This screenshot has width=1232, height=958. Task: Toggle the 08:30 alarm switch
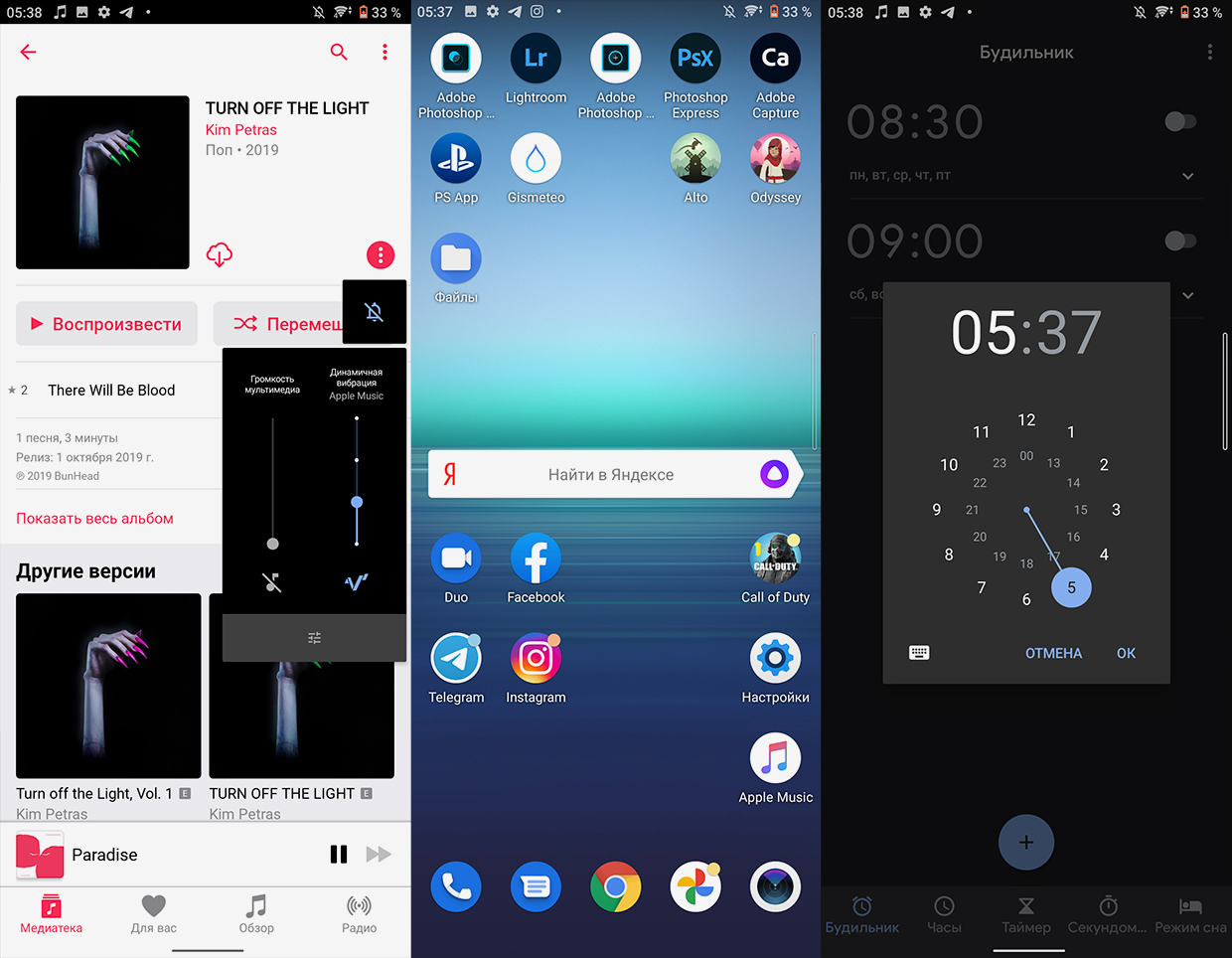point(1180,121)
